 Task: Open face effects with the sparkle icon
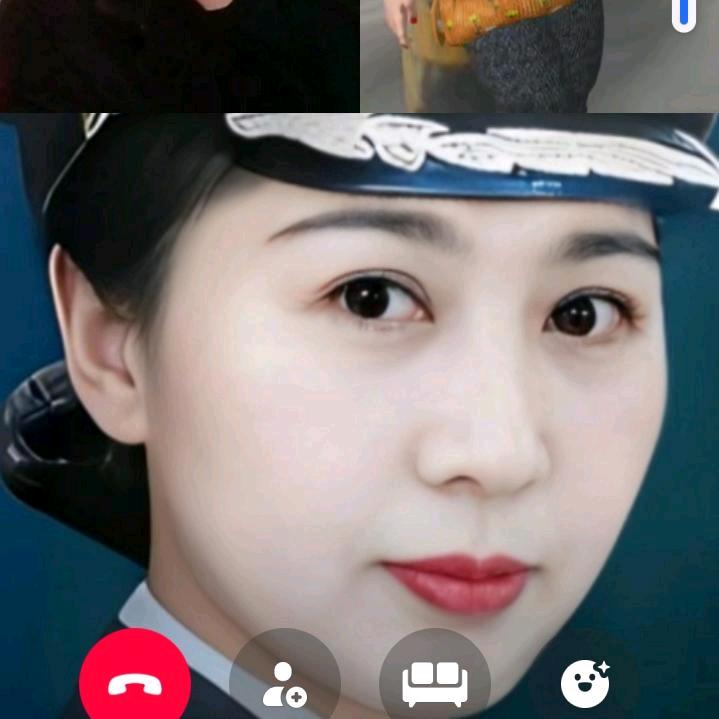[586, 683]
